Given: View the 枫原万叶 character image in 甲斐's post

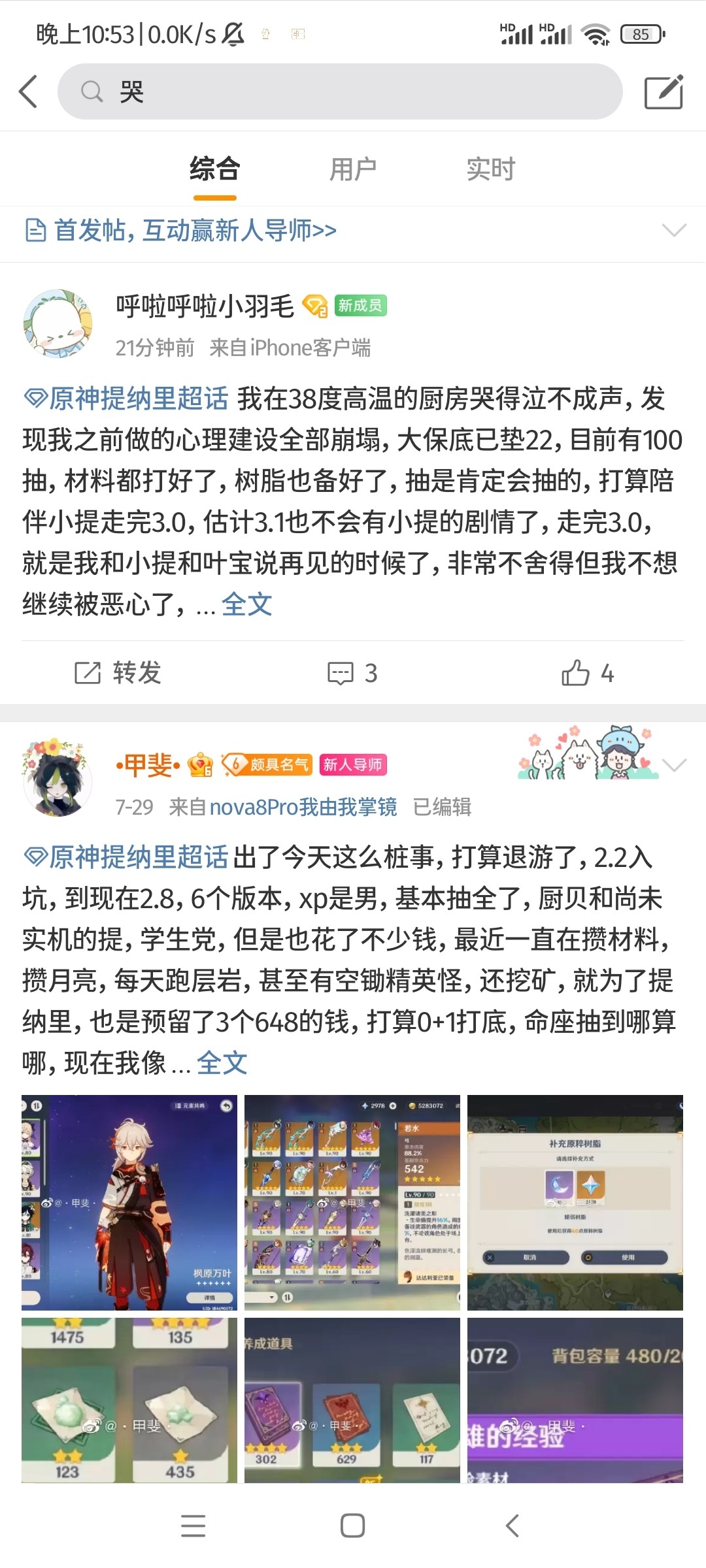Looking at the screenshot, I should pos(129,1202).
